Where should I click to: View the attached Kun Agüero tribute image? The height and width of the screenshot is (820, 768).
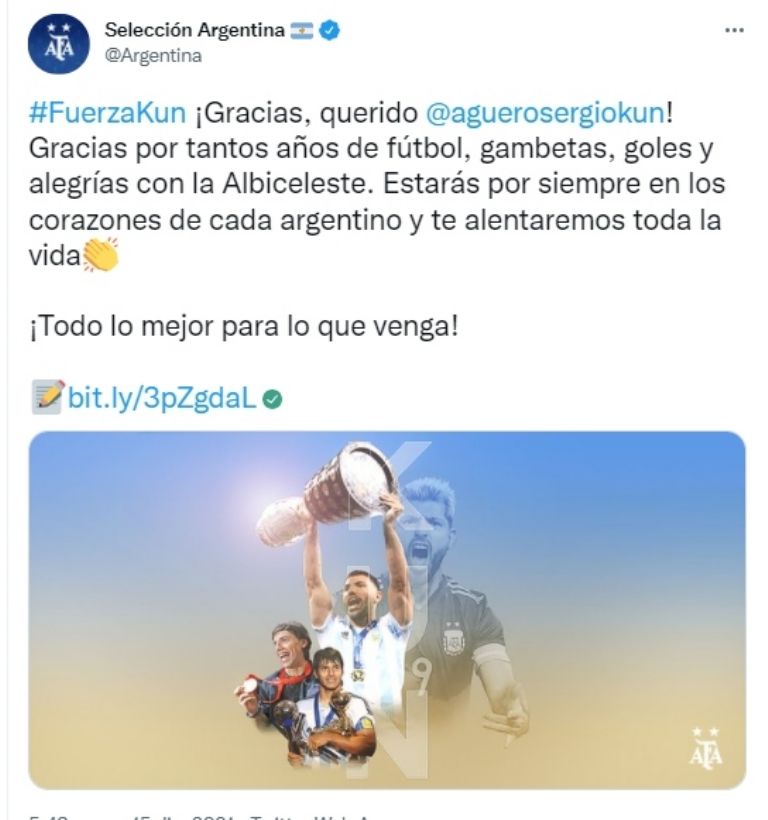click(386, 610)
